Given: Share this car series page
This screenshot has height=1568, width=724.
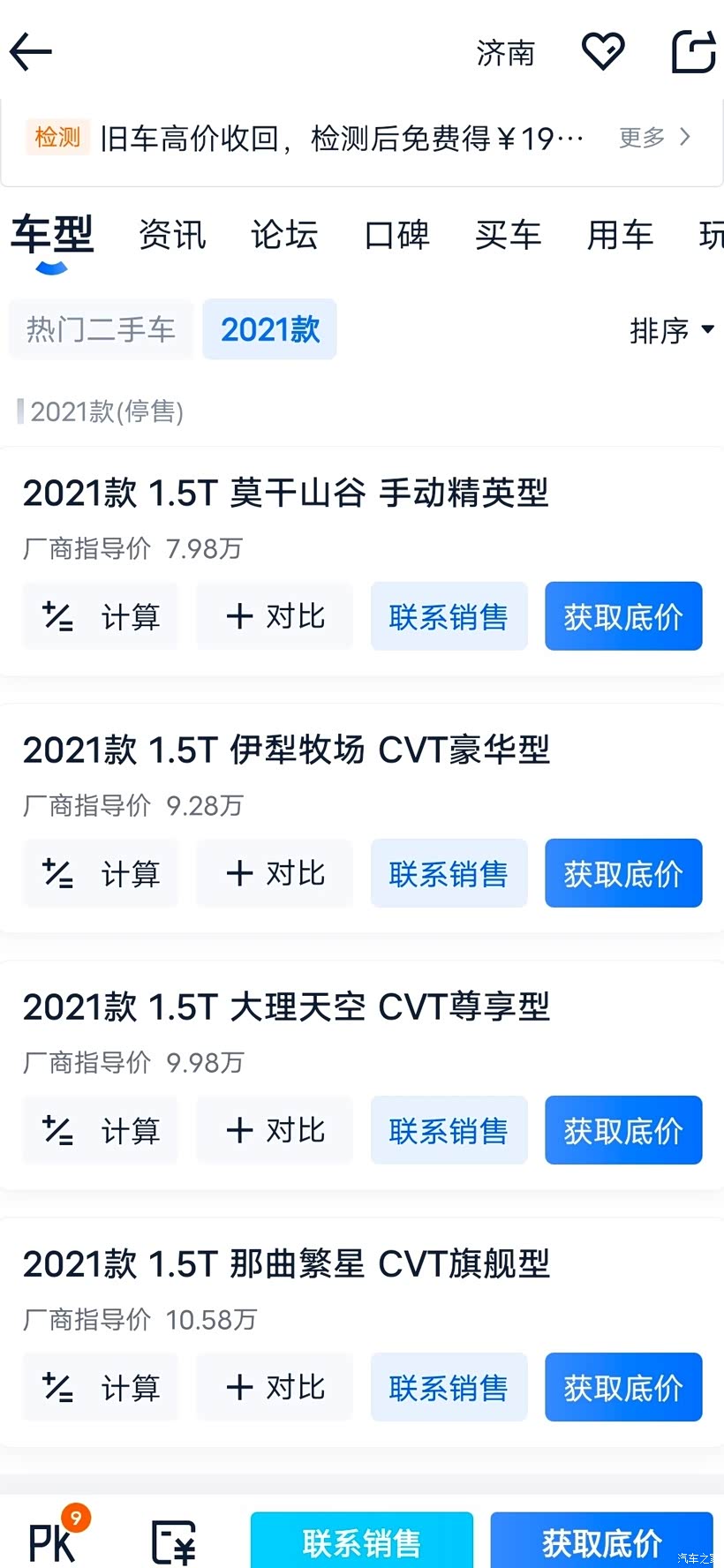Looking at the screenshot, I should click(x=693, y=51).
